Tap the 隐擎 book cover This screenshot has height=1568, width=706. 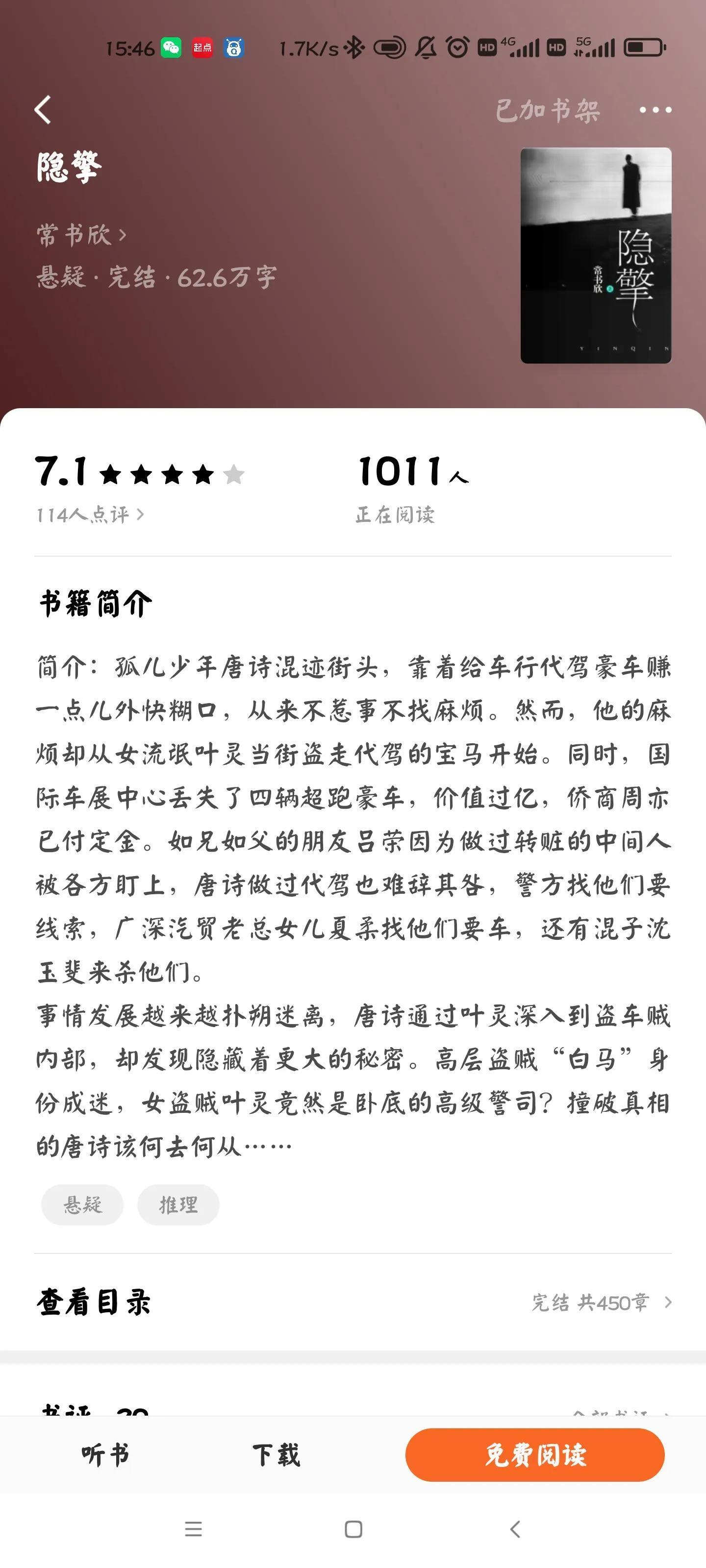coord(595,256)
